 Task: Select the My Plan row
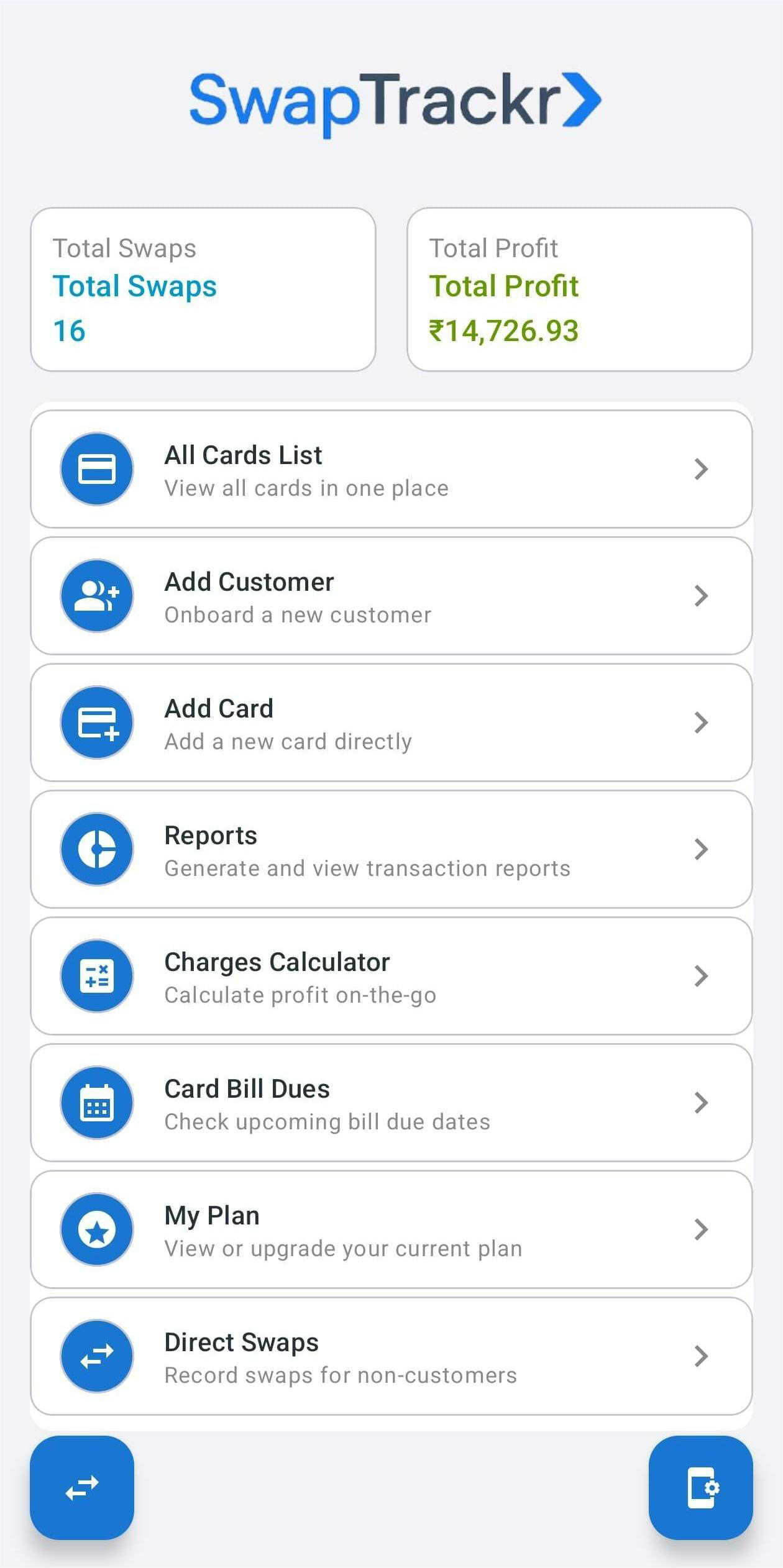click(x=391, y=1229)
